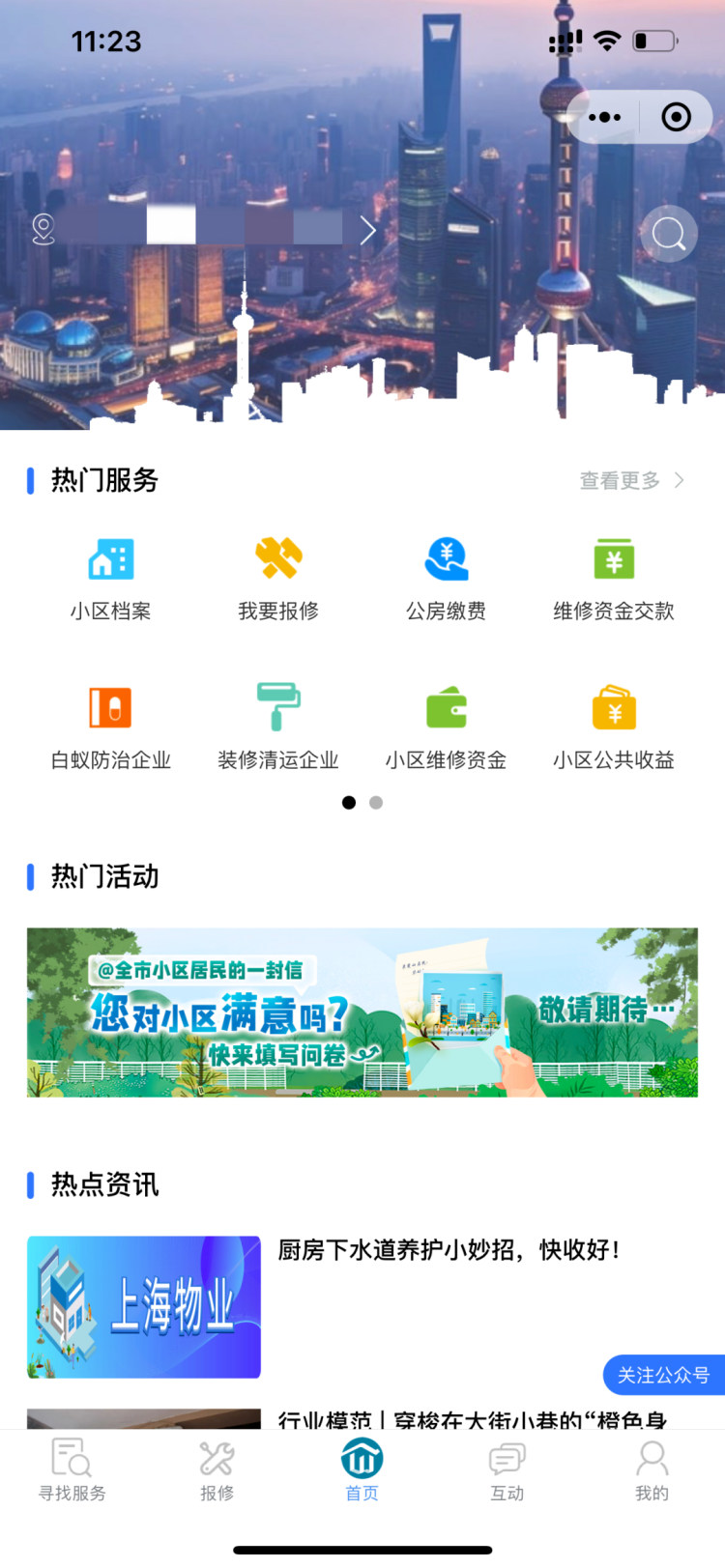This screenshot has height=1568, width=725.
Task: Open the community satisfaction survey banner
Action: [362, 1012]
